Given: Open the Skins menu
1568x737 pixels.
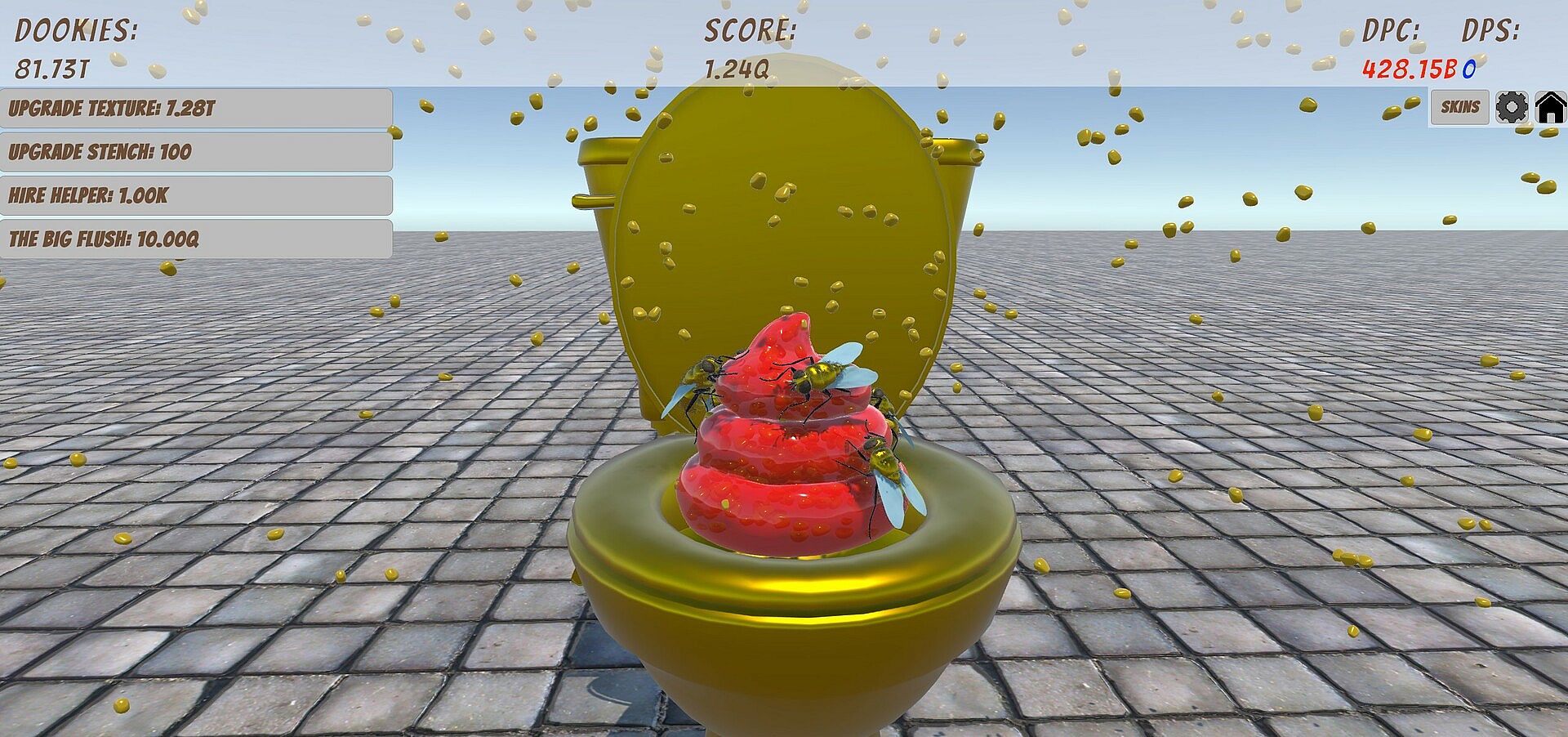Looking at the screenshot, I should pos(1459,107).
